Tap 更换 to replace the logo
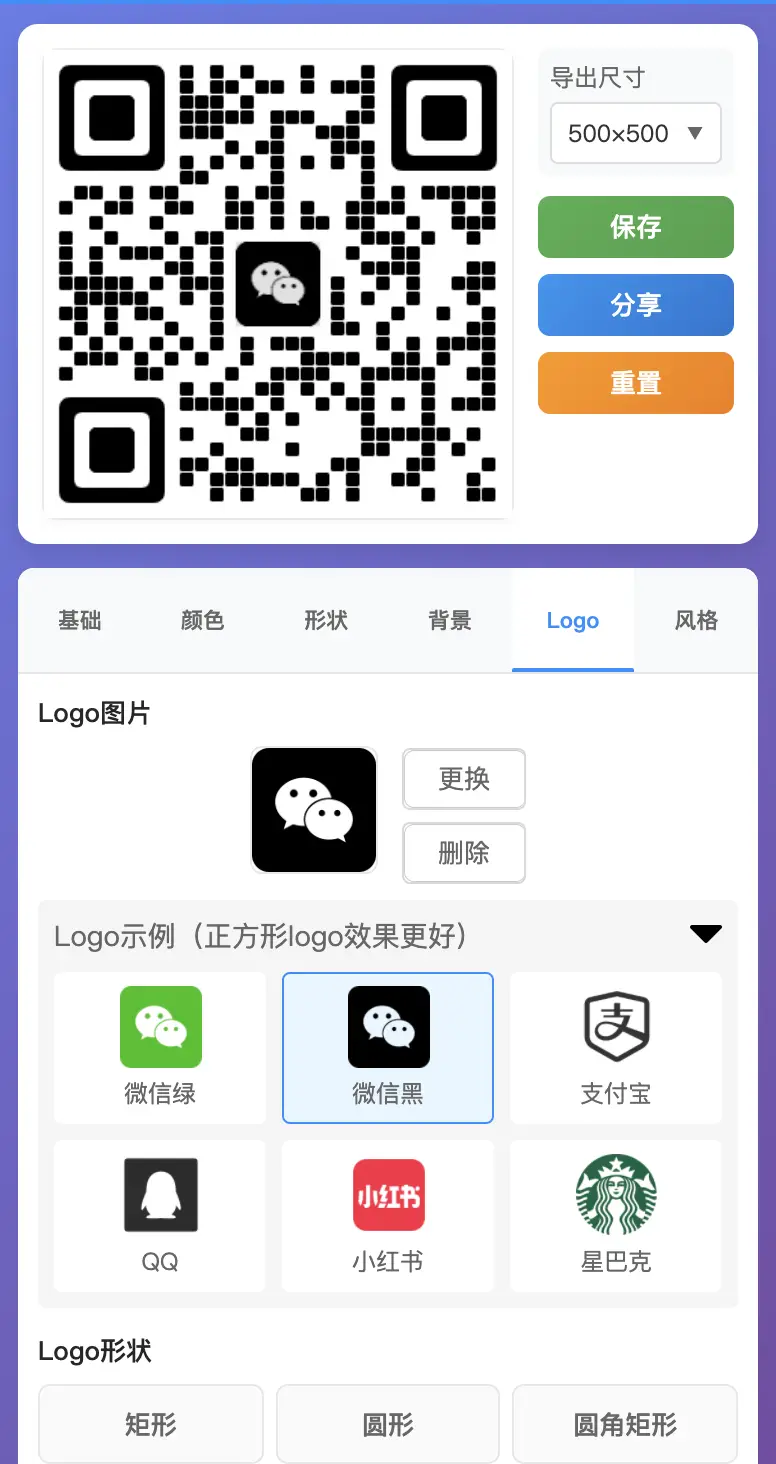Image resolution: width=776 pixels, height=1464 pixels. (x=464, y=779)
